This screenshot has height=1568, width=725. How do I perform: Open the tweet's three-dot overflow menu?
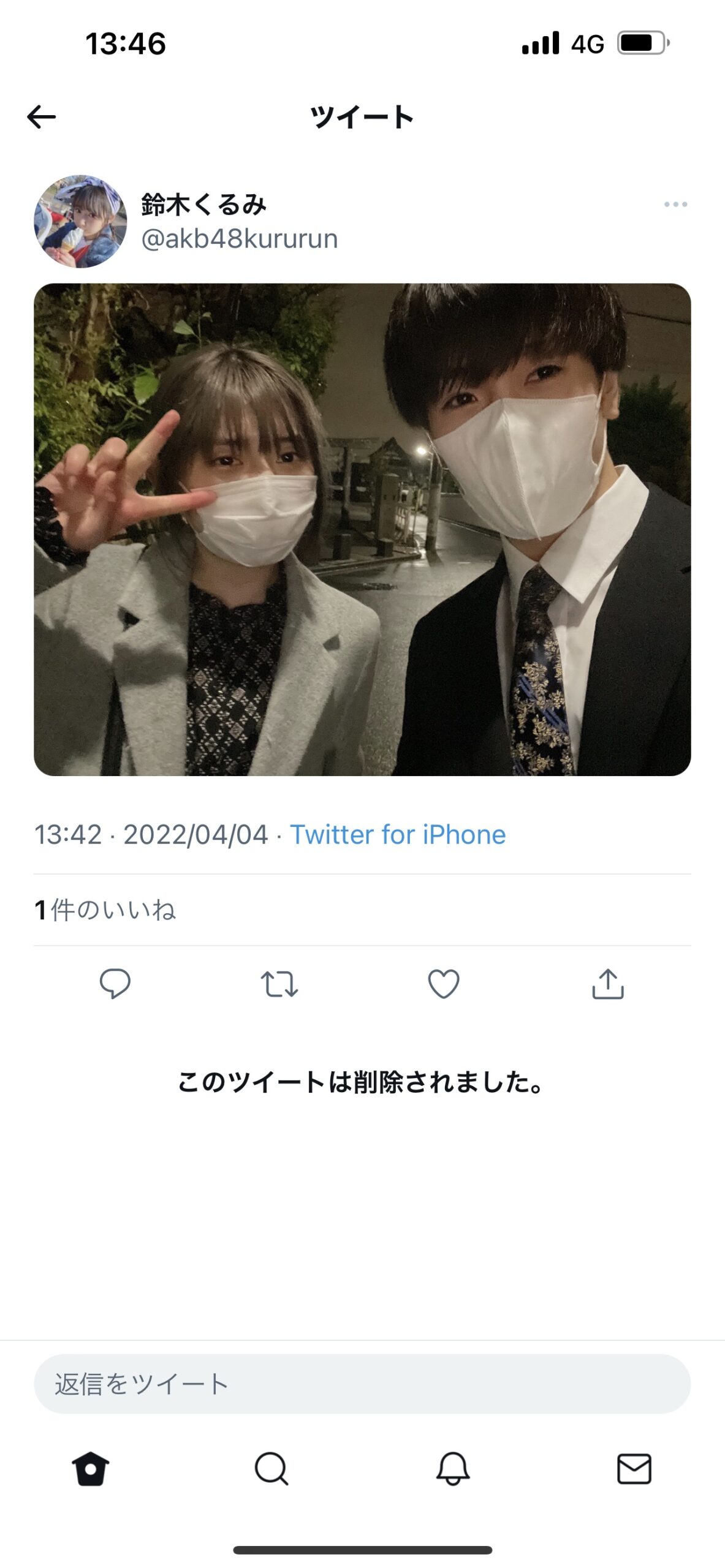click(x=675, y=205)
